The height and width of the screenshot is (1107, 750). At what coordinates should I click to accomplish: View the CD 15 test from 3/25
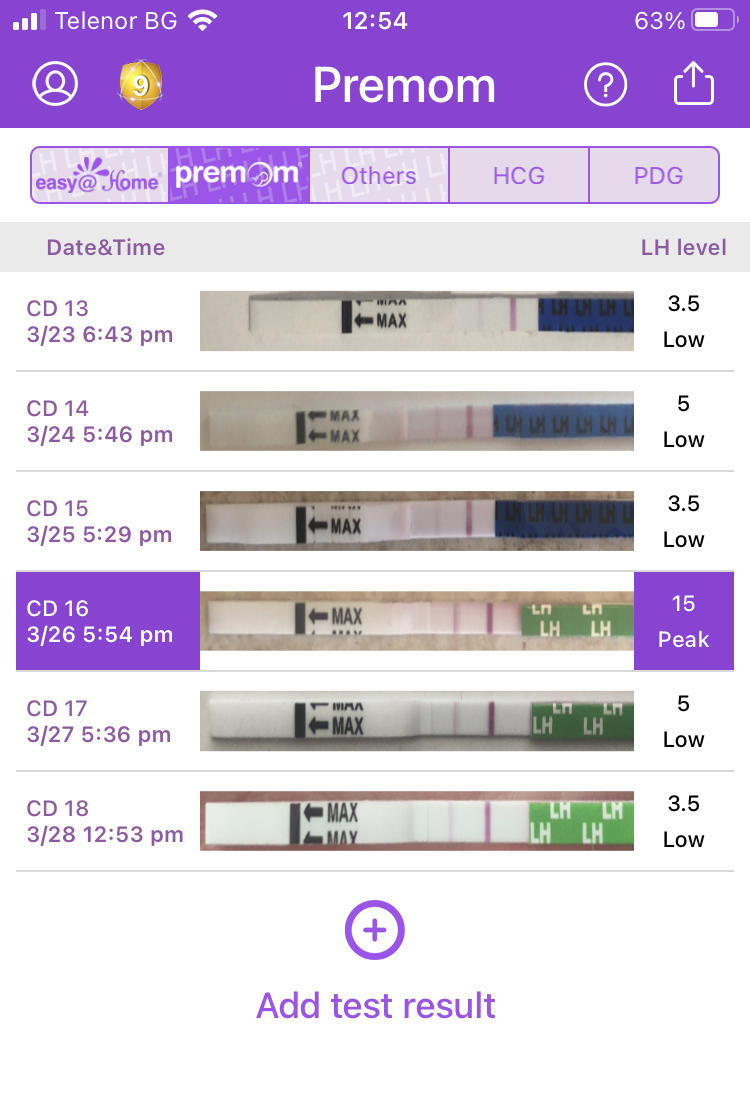[374, 522]
